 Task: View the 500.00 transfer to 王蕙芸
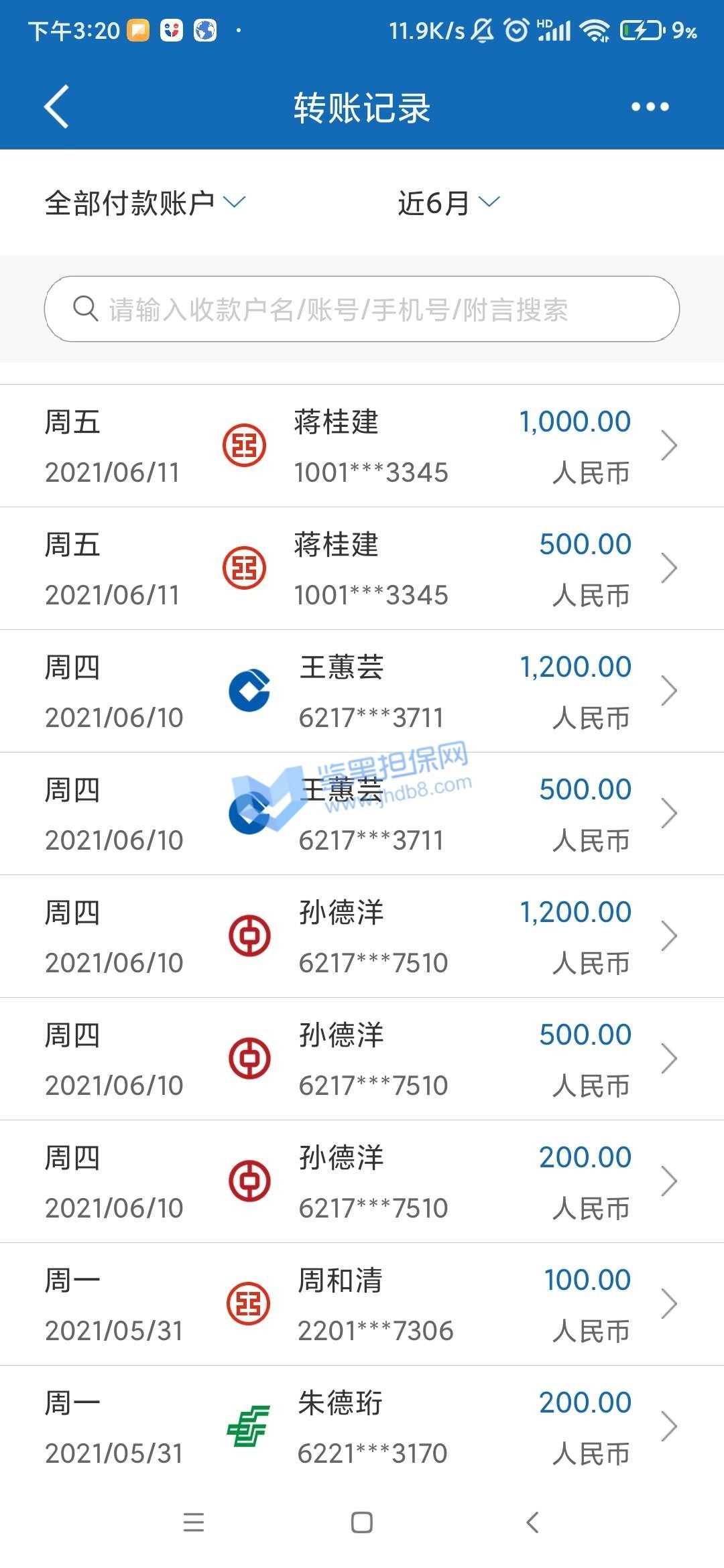(x=362, y=814)
